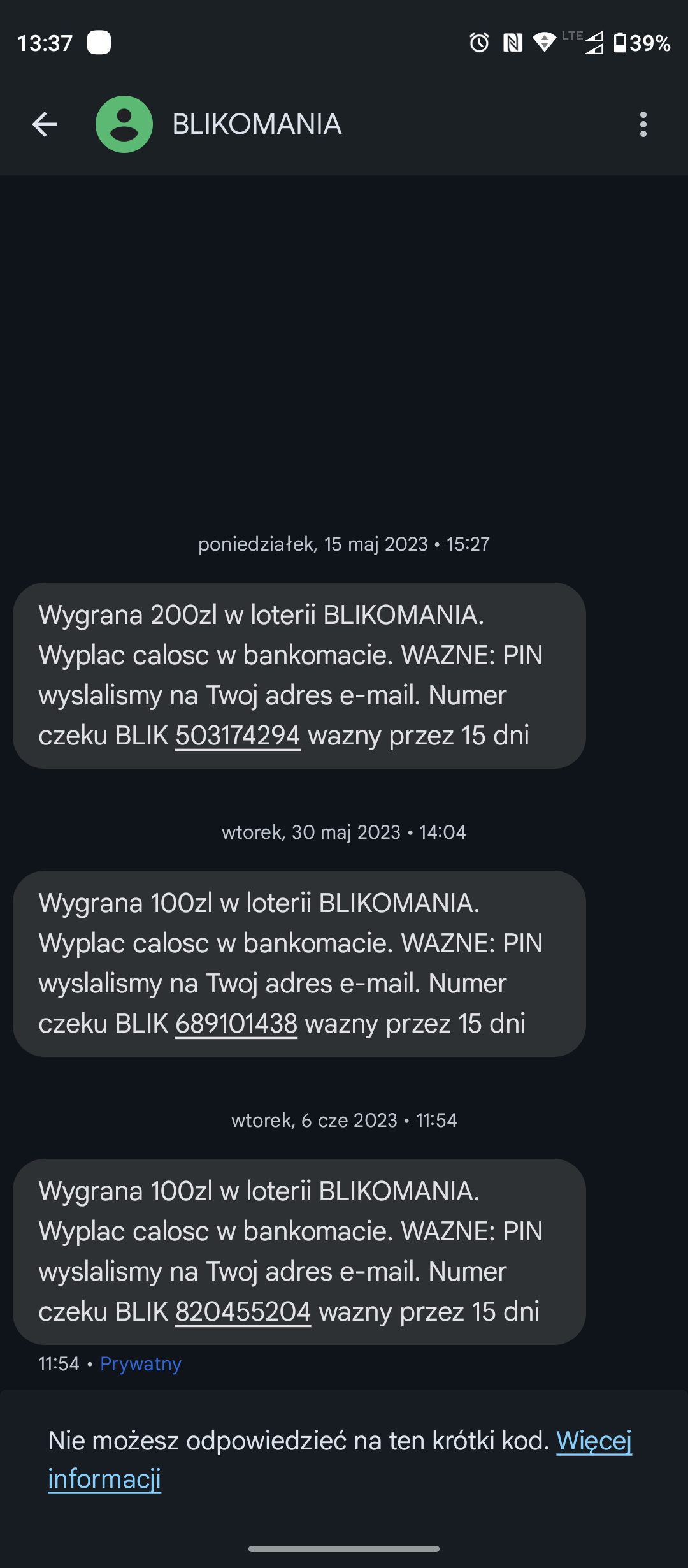Screen dimensions: 688x1568
Task: Open the three-dot overflow menu
Action: (x=643, y=124)
